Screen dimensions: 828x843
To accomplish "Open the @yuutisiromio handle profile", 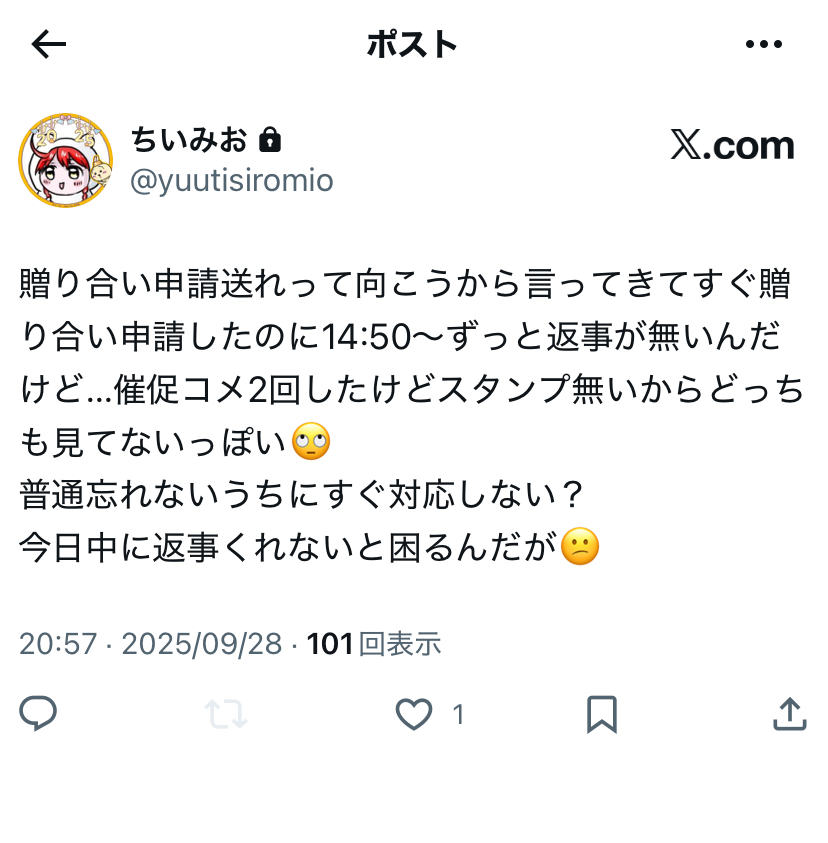I will (x=232, y=181).
